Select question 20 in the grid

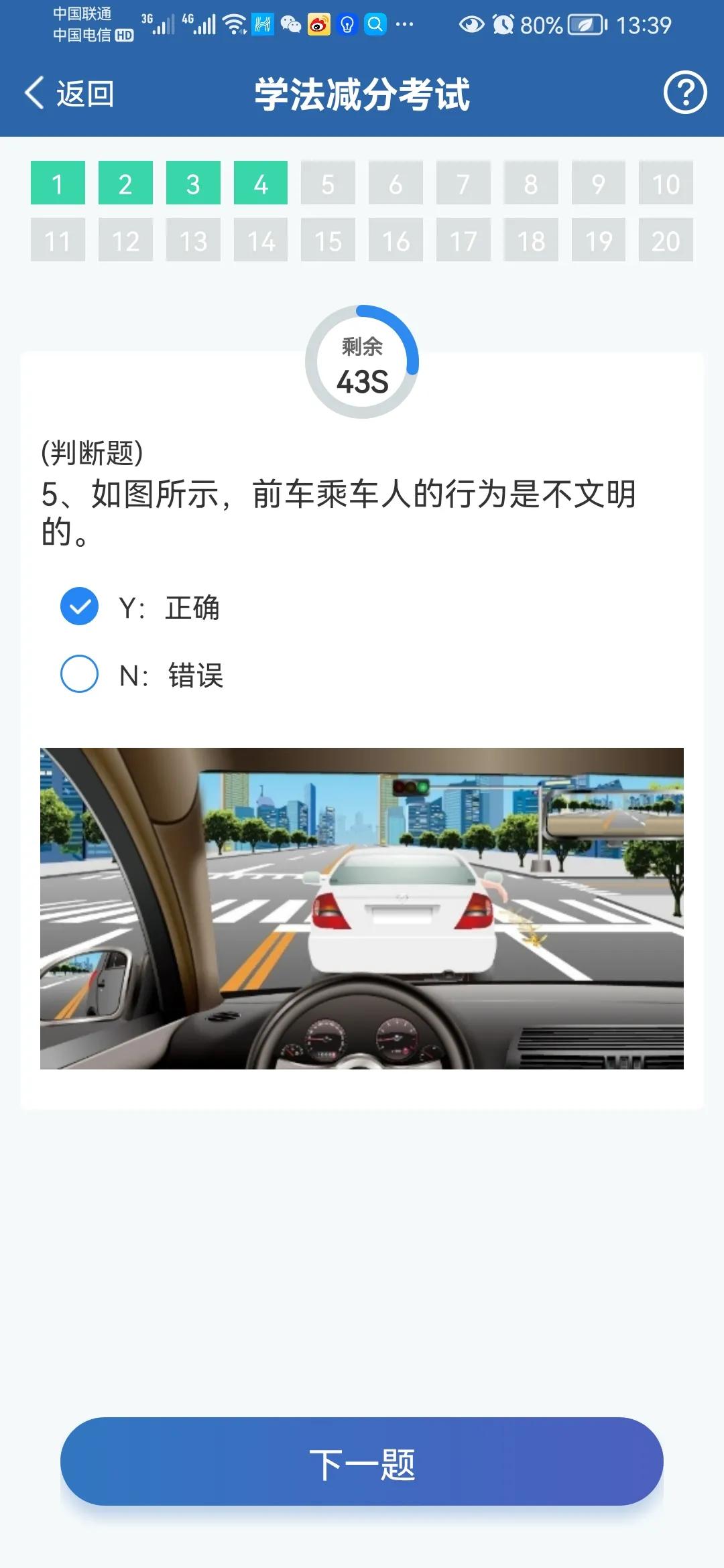pyautogui.click(x=666, y=240)
